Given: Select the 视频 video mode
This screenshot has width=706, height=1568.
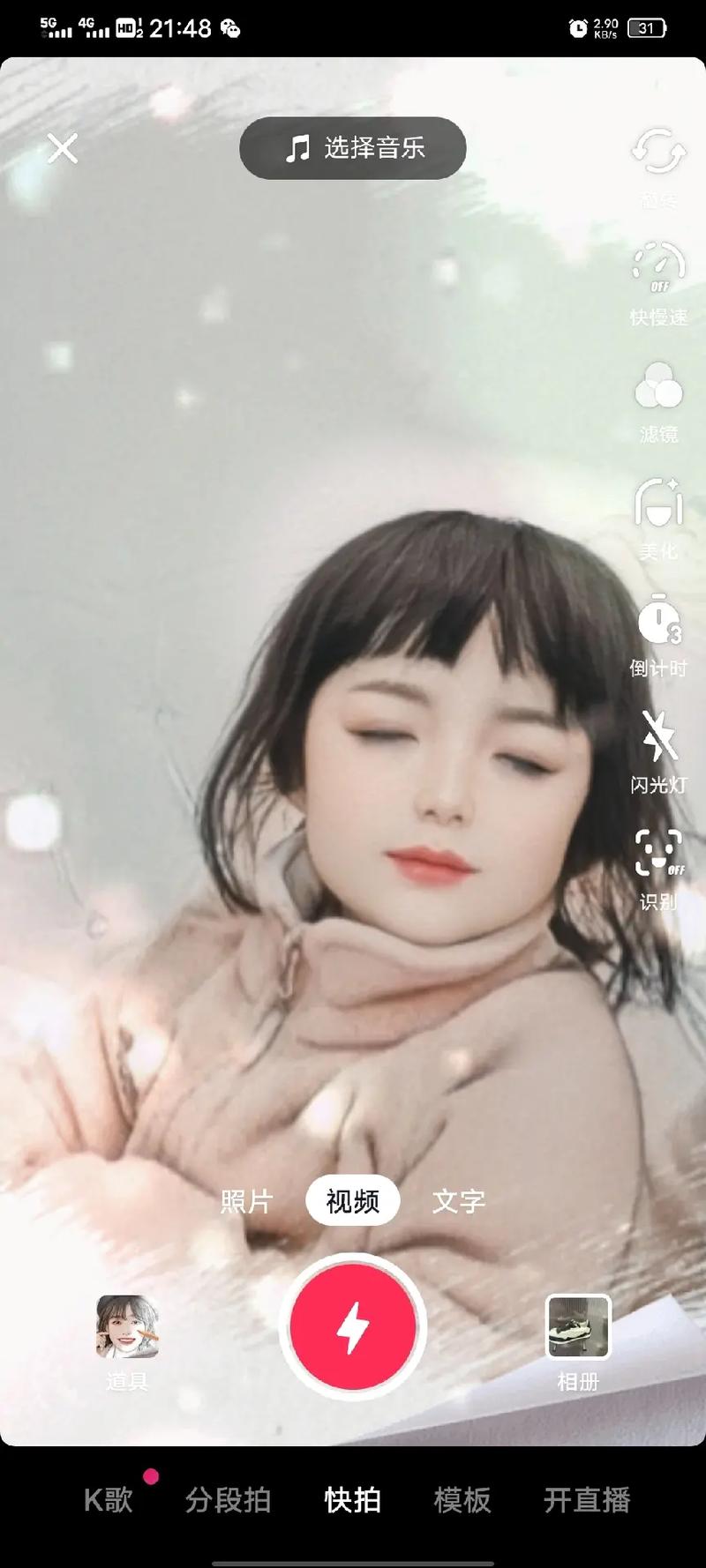Looking at the screenshot, I should pos(353,1201).
